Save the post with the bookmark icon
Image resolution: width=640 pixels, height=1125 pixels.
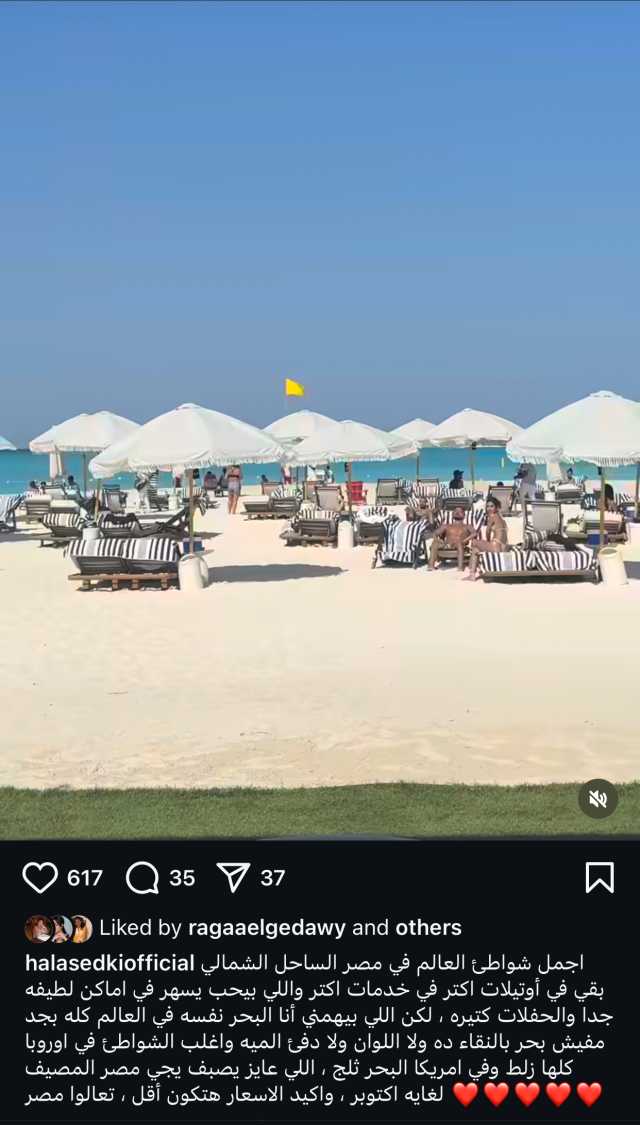(599, 877)
